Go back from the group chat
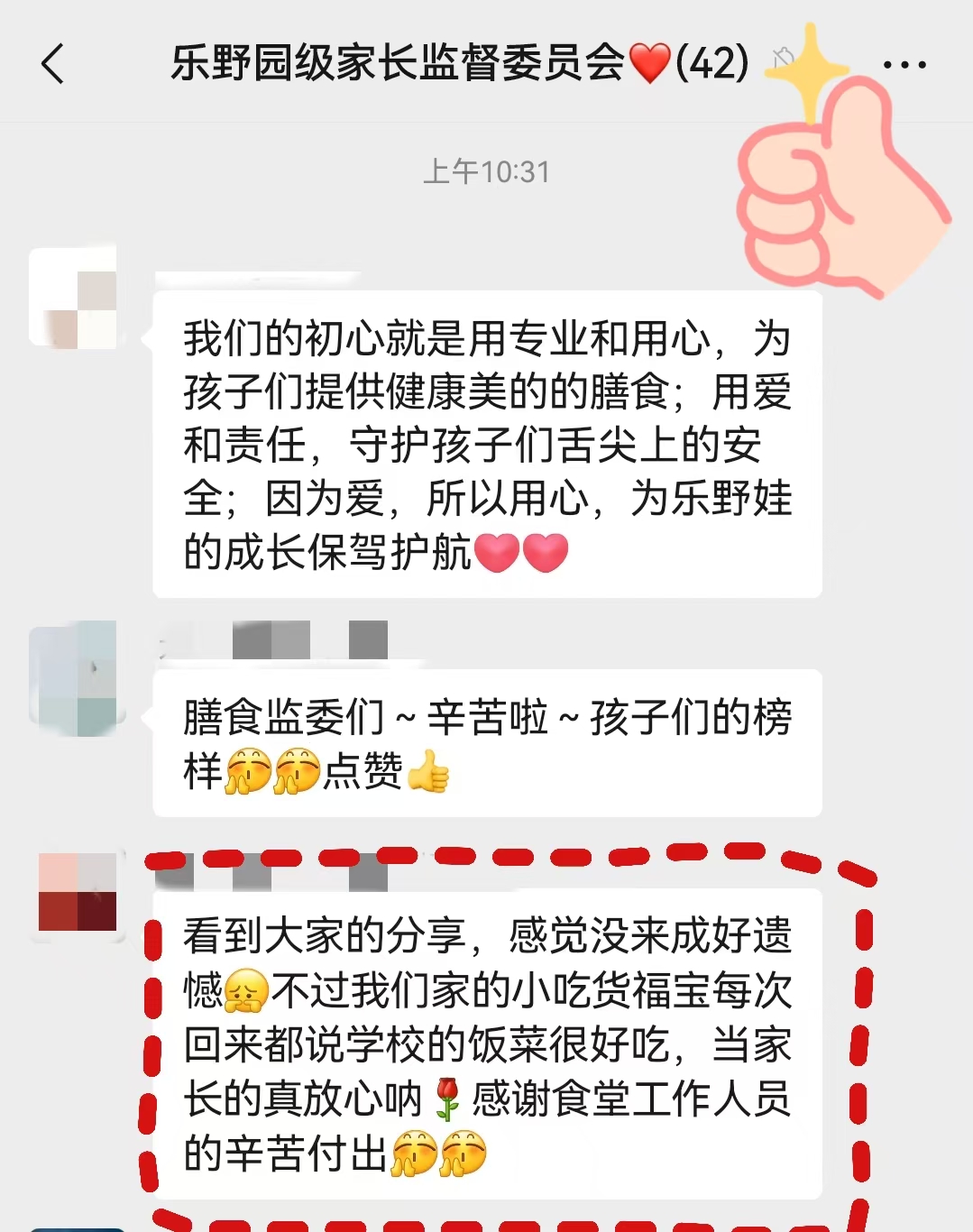The height and width of the screenshot is (1232, 973). click(53, 65)
